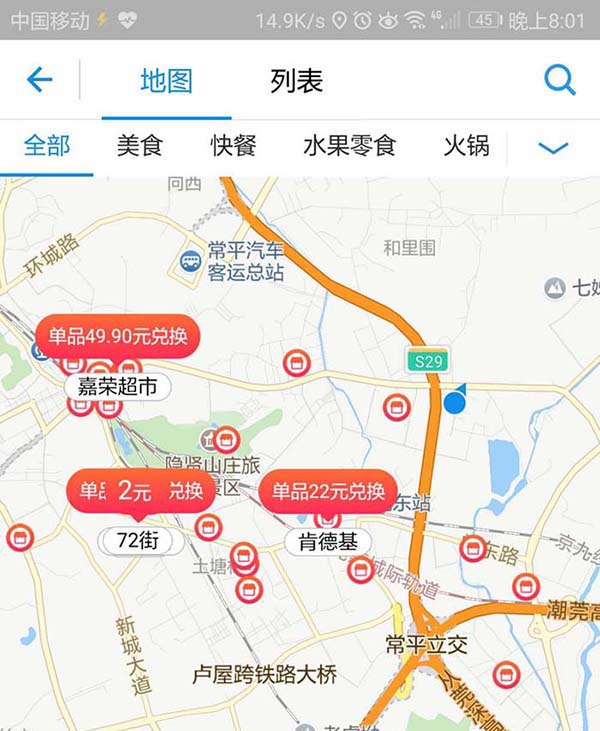Viewport: 600px width, 731px height.
Task: Select the 全部 category
Action: tap(47, 146)
